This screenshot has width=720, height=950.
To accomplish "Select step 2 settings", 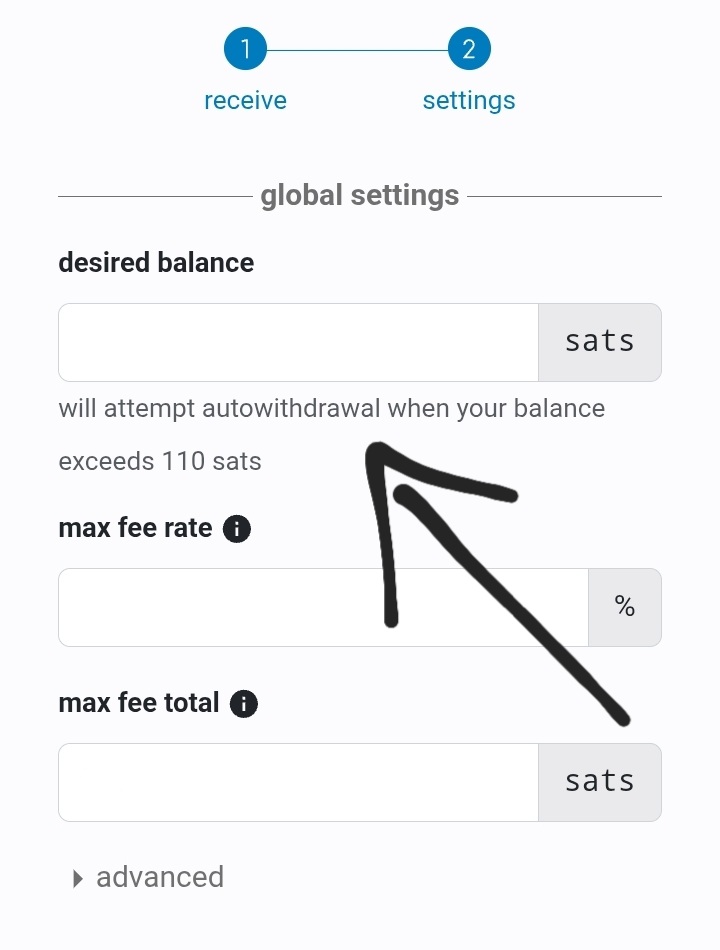I will 469,50.
